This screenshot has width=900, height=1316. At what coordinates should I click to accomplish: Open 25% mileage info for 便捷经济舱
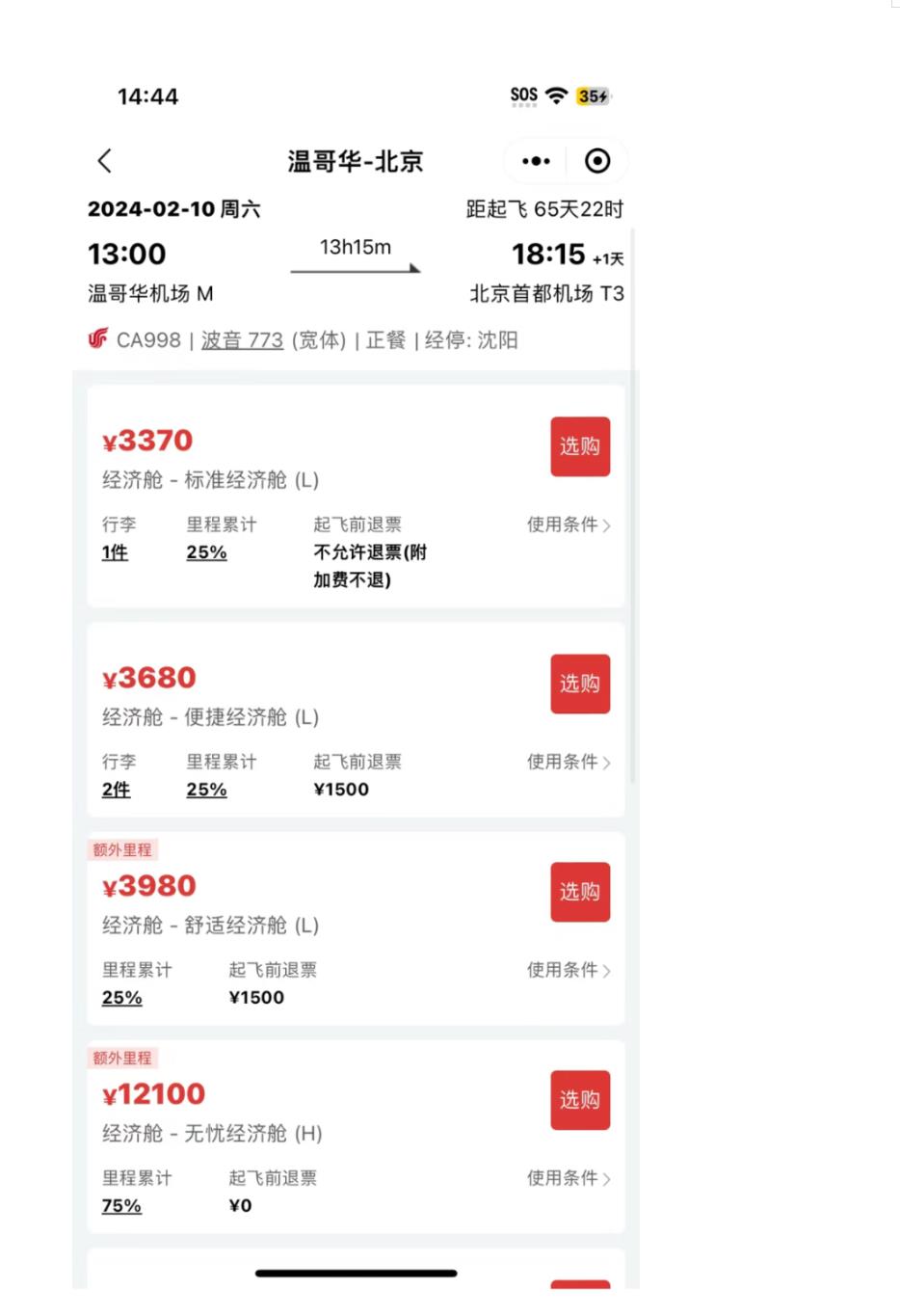click(x=206, y=790)
